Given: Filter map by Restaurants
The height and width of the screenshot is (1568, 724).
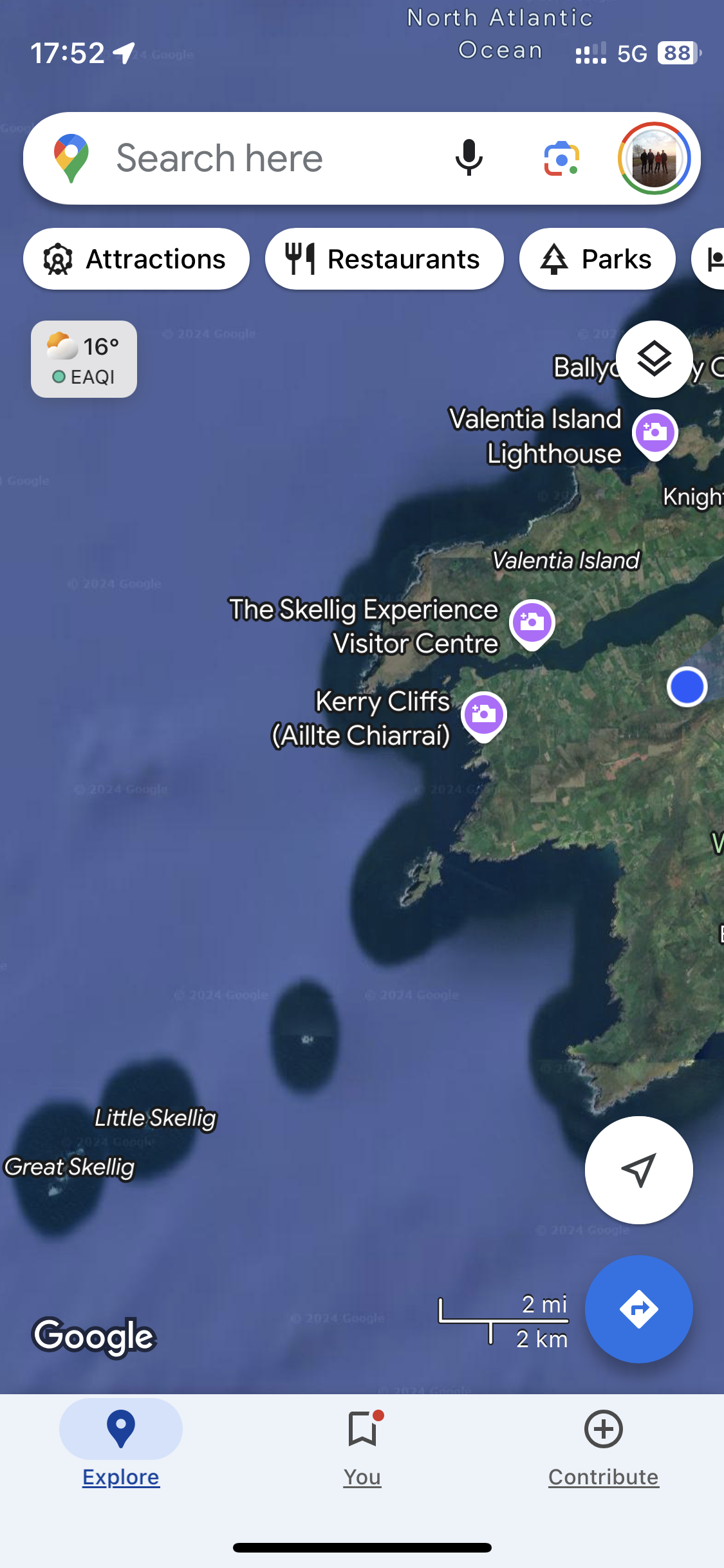Looking at the screenshot, I should (384, 259).
